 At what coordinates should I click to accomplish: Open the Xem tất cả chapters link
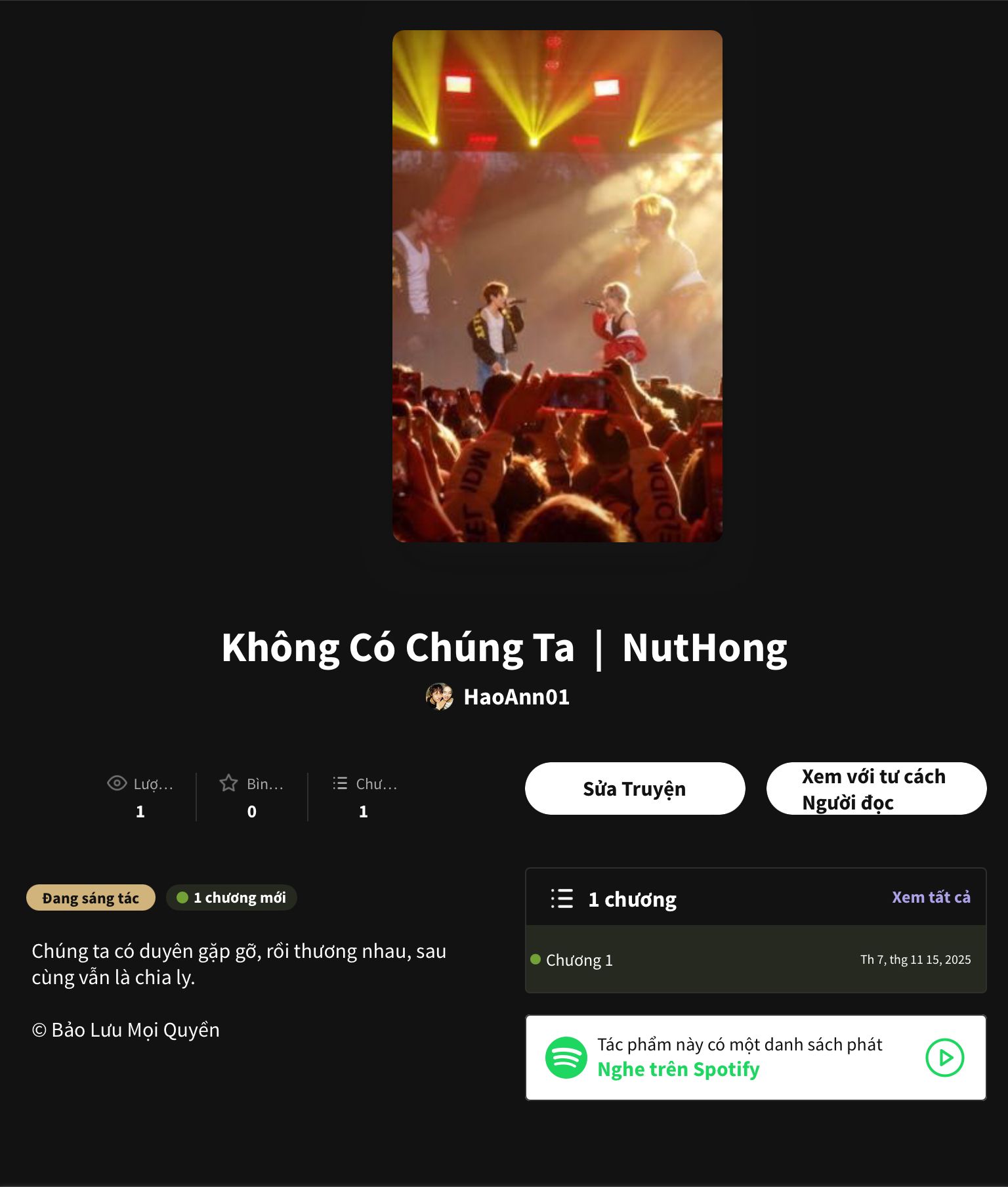(x=931, y=897)
